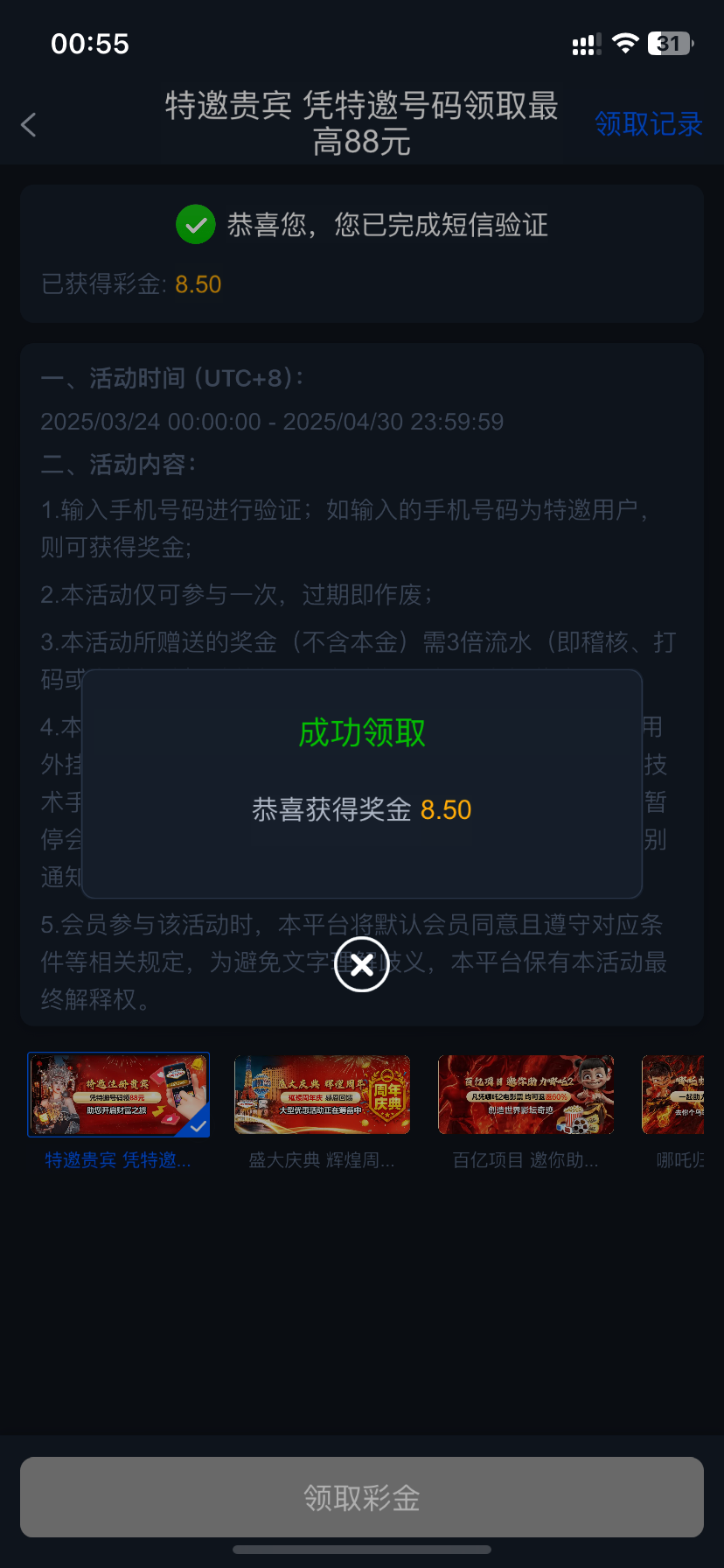Image resolution: width=724 pixels, height=1568 pixels.
Task: Open the 百亿项目 邀你助力 promotion
Action: 526,1095
